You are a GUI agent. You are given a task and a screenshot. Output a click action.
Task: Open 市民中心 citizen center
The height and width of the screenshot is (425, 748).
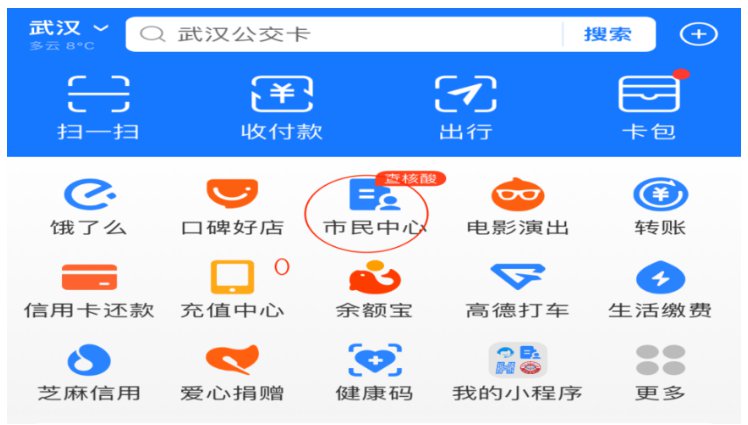tap(373, 205)
